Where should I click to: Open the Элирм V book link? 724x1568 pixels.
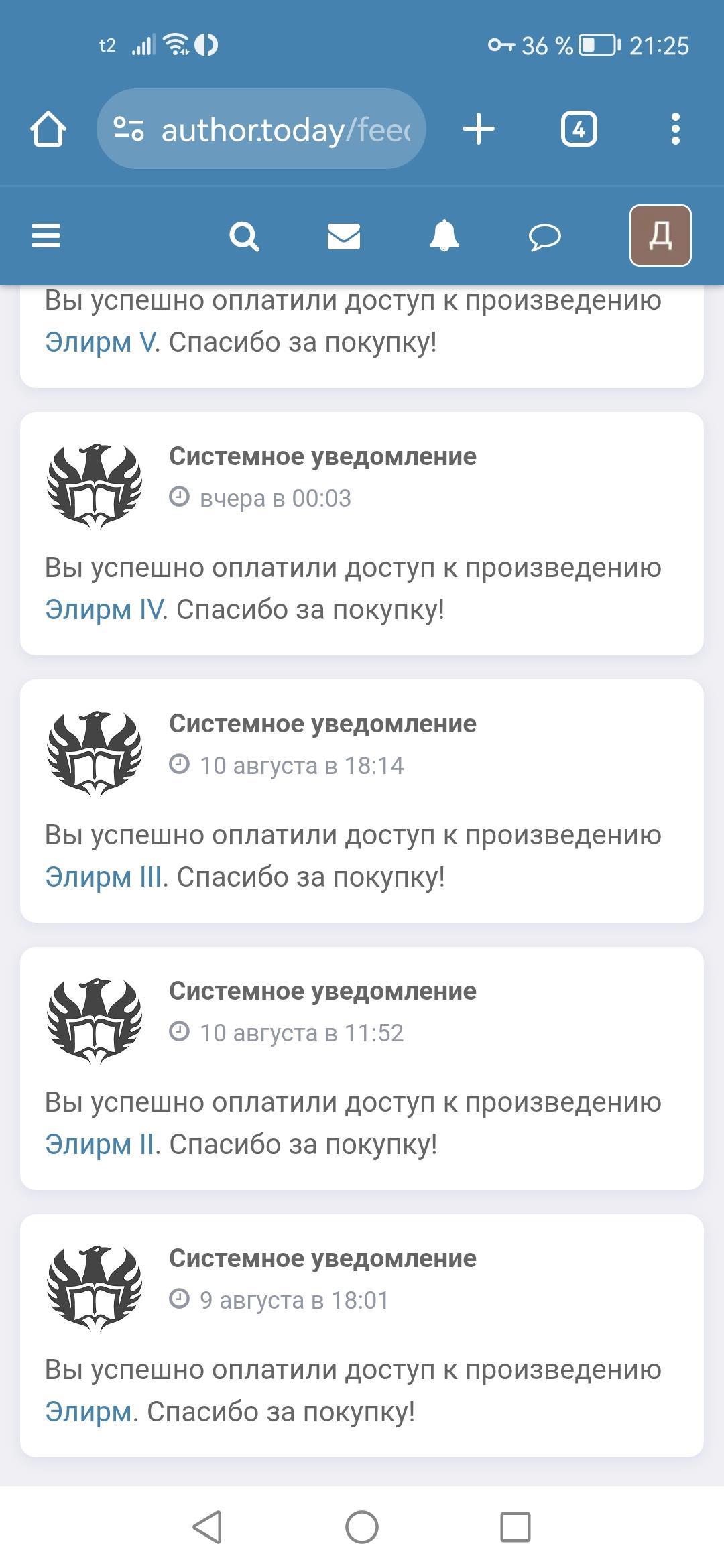pos(101,342)
